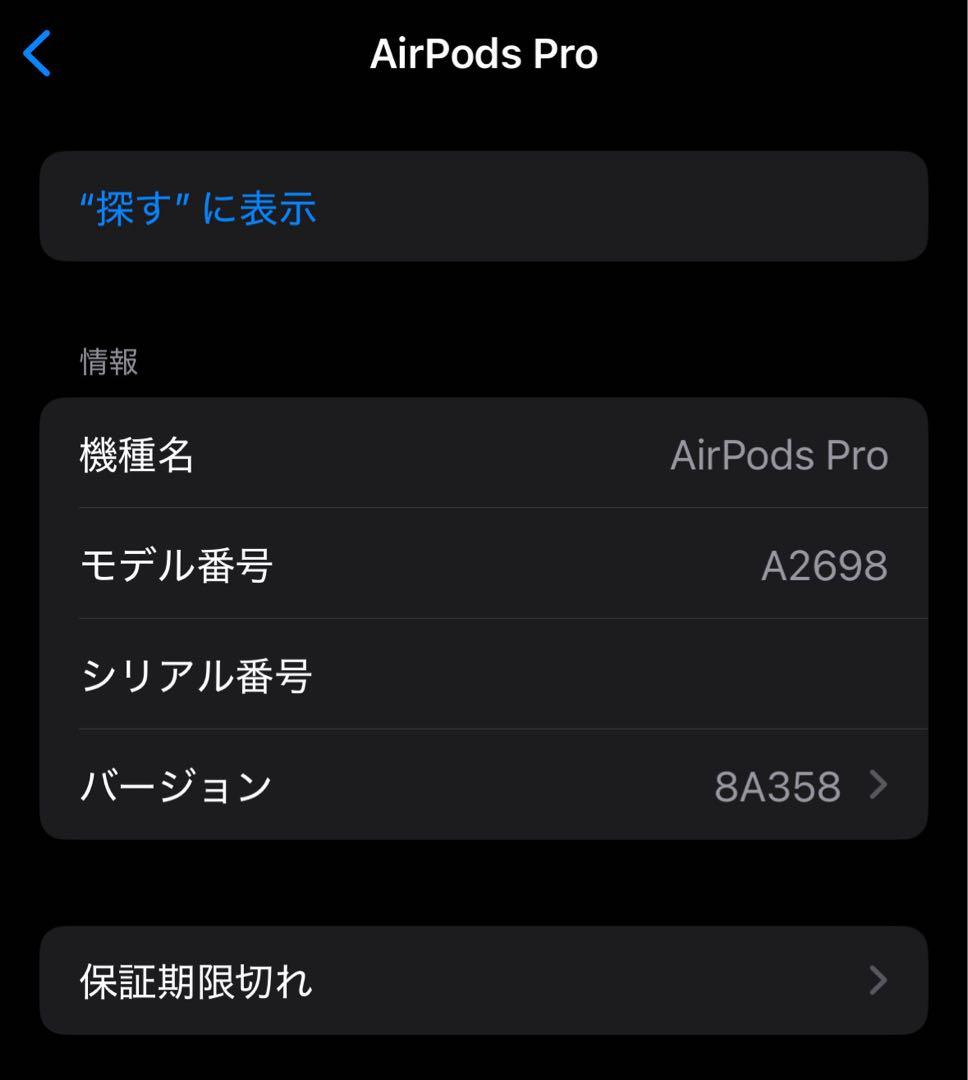Tap the chevron next to バージョン
The height and width of the screenshot is (1080, 968).
(x=879, y=786)
